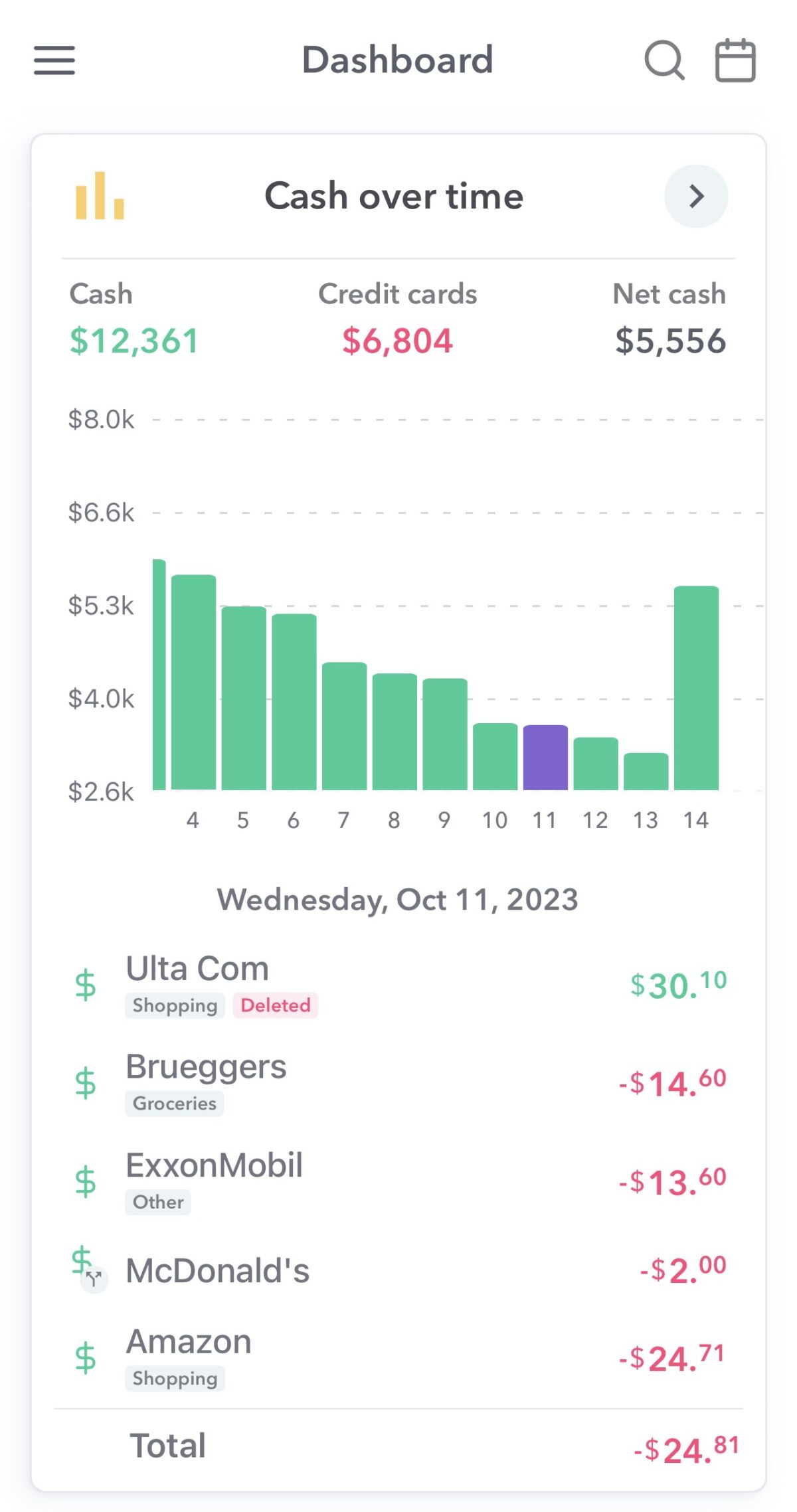Open the Shopping tag under Amazon
The height and width of the screenshot is (1512, 797).
(x=174, y=1379)
